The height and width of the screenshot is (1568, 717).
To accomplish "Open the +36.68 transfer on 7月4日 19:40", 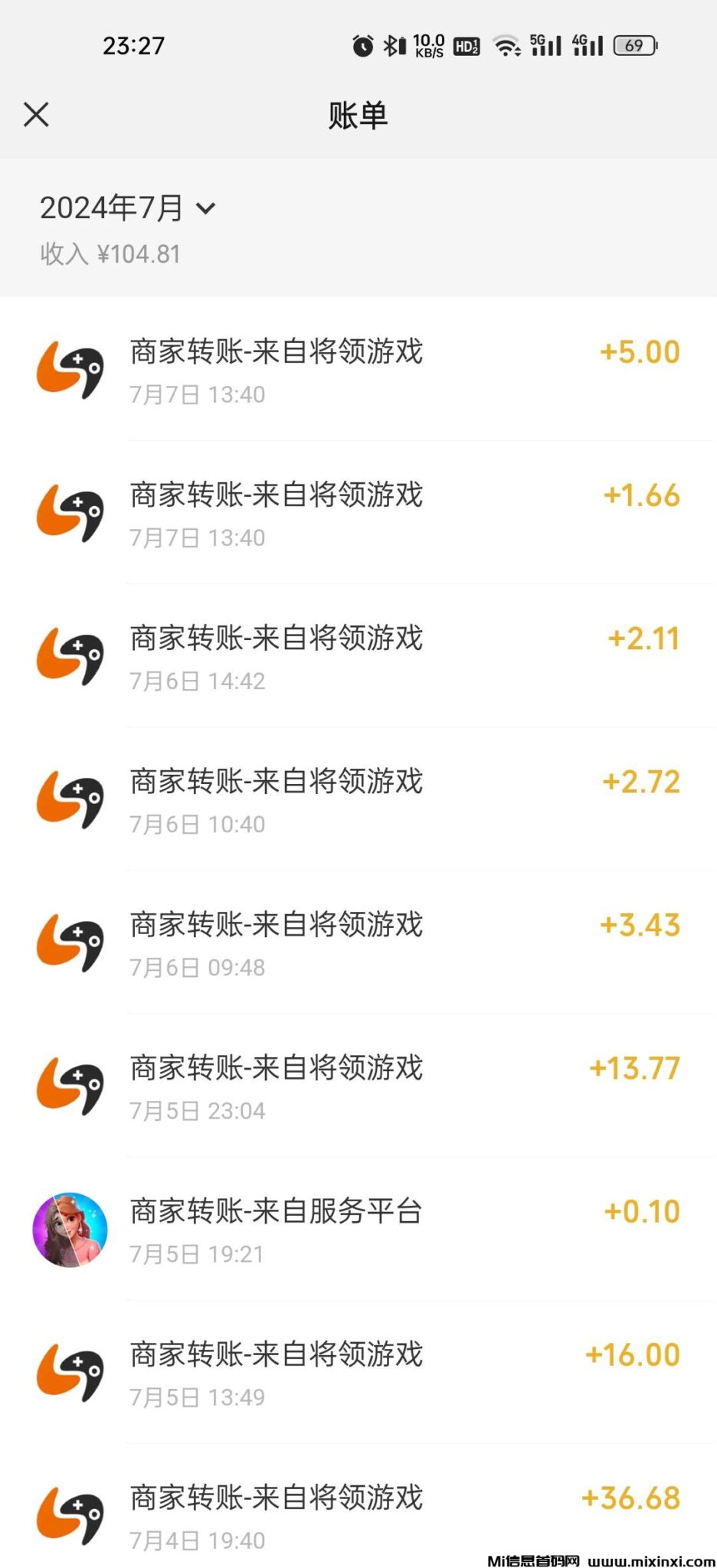I will (x=358, y=1516).
